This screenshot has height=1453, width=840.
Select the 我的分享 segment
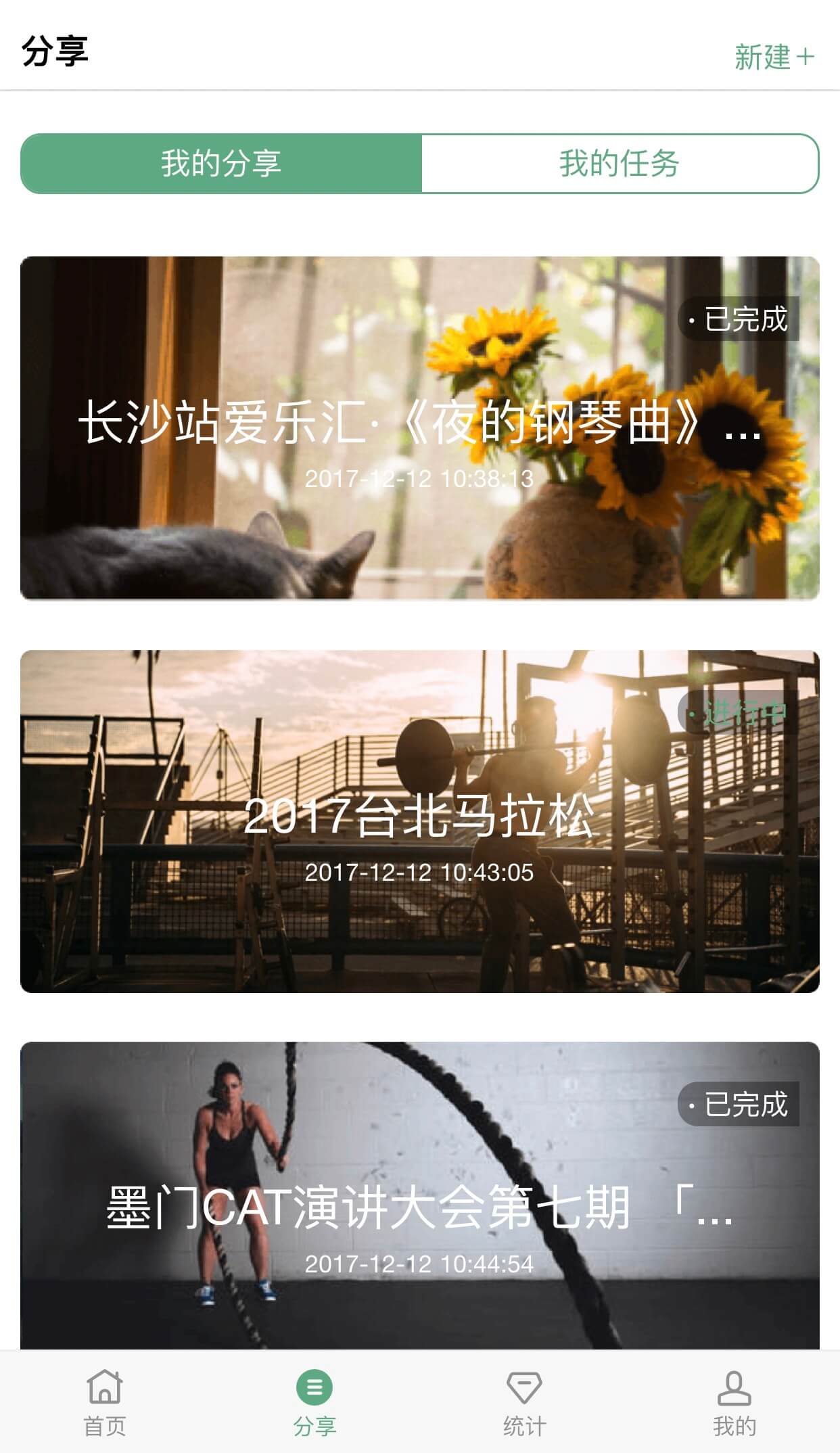coord(221,164)
